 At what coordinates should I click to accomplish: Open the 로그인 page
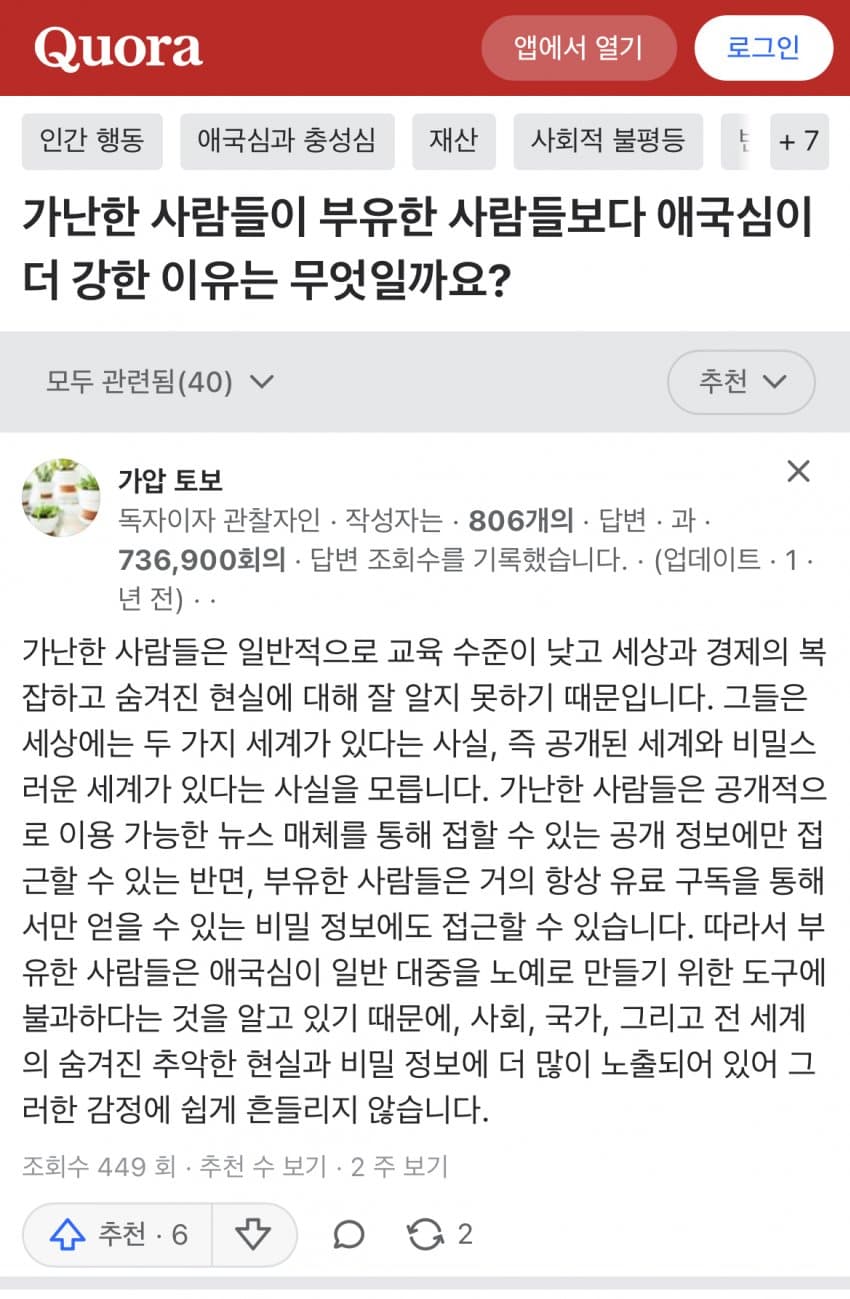(x=762, y=48)
